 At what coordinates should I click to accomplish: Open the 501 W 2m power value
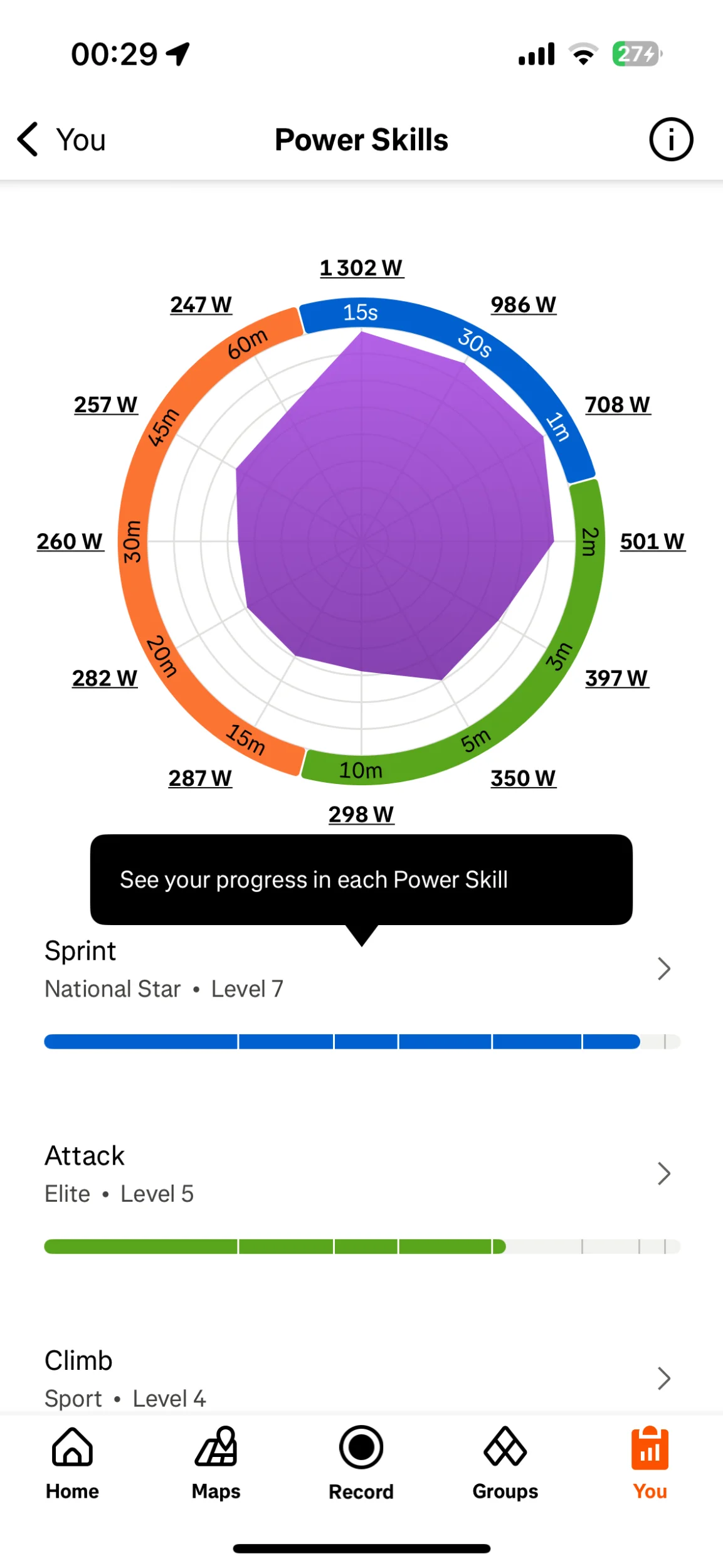pos(652,541)
